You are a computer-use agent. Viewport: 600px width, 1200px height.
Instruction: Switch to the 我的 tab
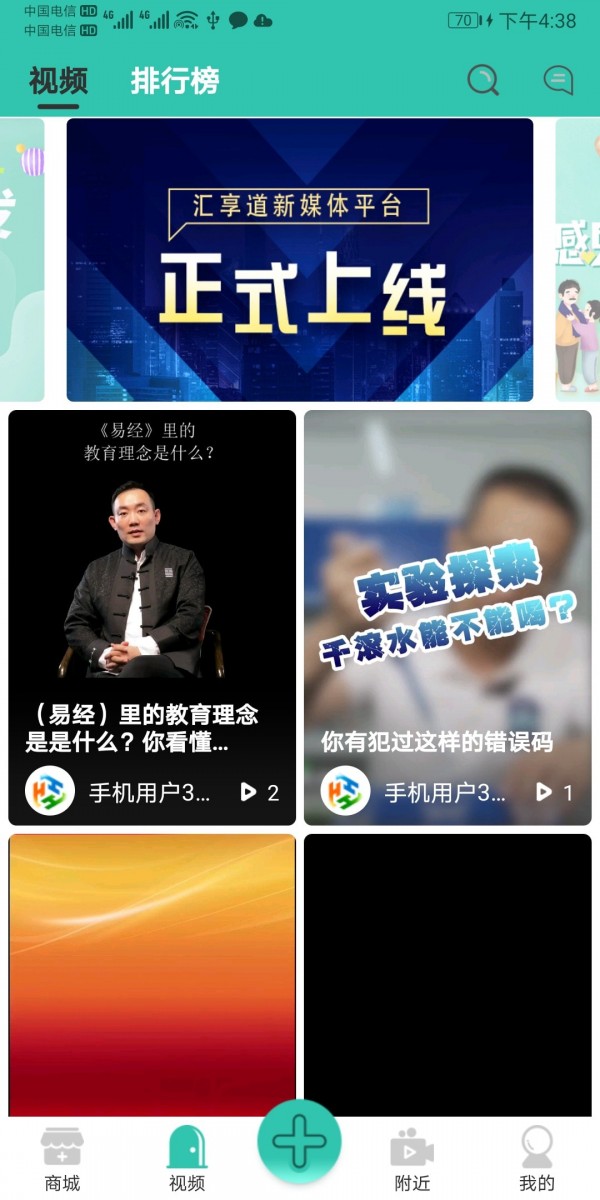pyautogui.click(x=537, y=1160)
